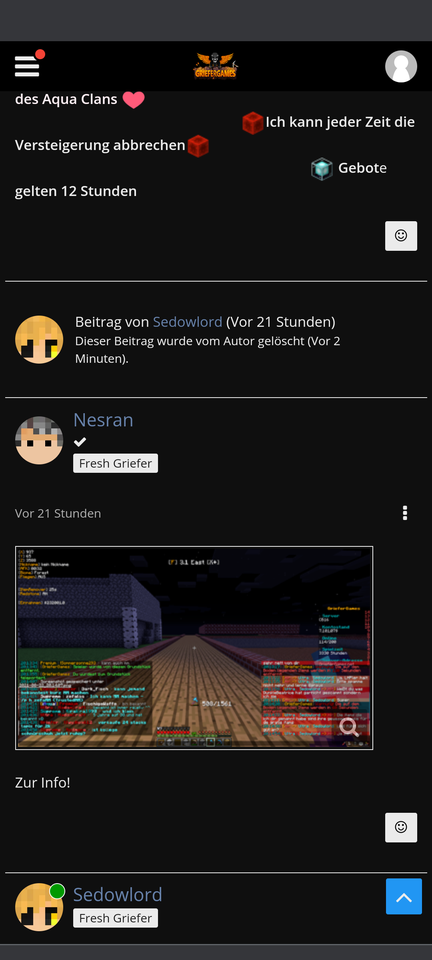Tap the Vor 21 Stunden timestamp link
The height and width of the screenshot is (960, 432).
pyautogui.click(x=58, y=514)
